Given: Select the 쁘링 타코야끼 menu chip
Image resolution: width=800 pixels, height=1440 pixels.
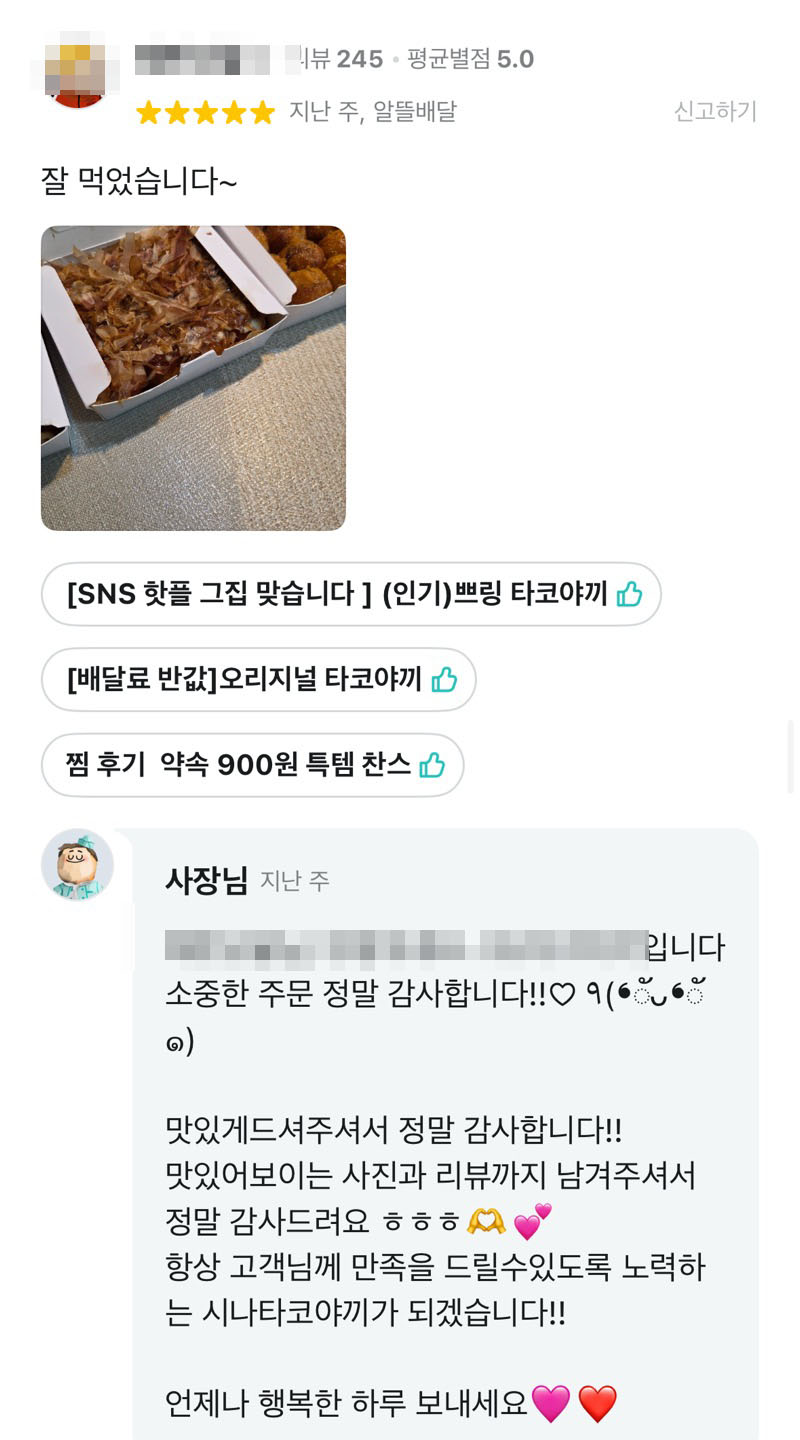Looking at the screenshot, I should click(351, 594).
